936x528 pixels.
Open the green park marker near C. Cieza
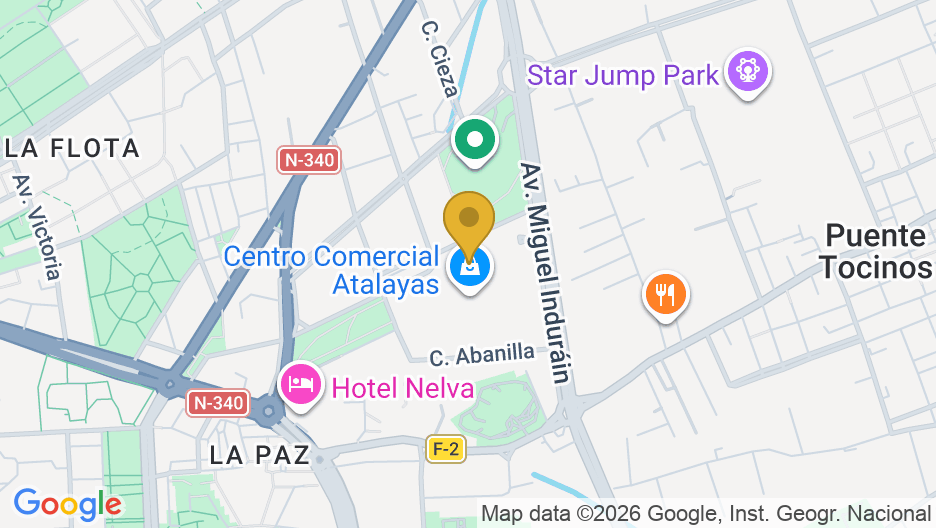(x=475, y=139)
